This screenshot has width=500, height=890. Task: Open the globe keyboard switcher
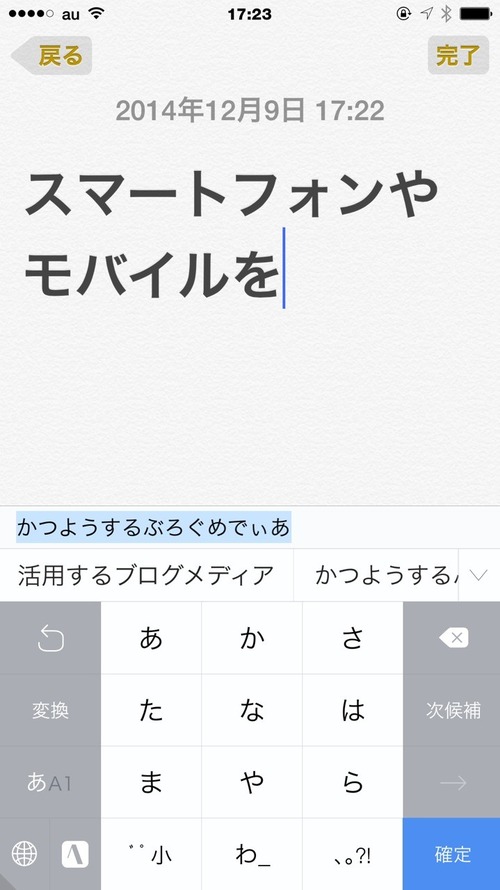[24, 854]
